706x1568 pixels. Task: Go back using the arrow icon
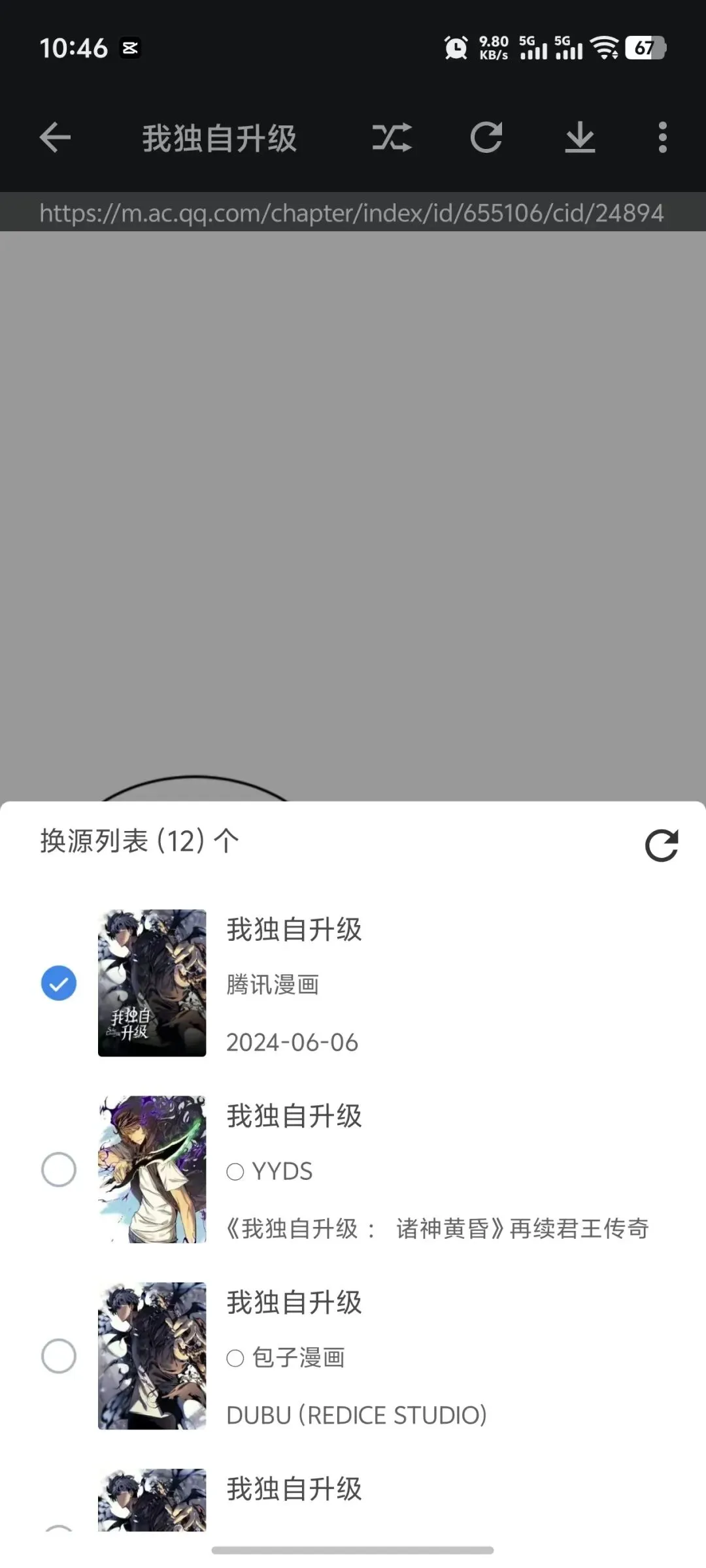click(x=55, y=138)
